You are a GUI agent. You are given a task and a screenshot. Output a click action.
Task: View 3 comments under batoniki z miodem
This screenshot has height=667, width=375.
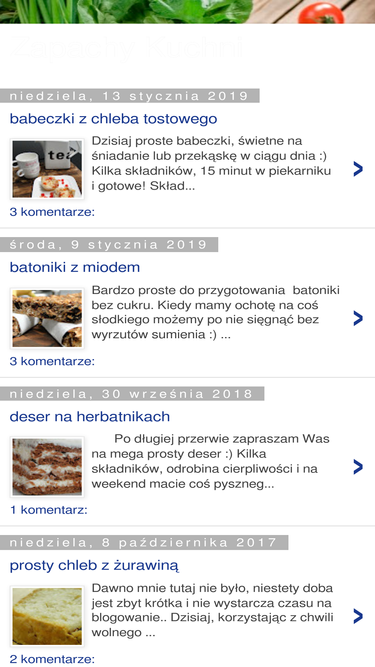(x=52, y=361)
